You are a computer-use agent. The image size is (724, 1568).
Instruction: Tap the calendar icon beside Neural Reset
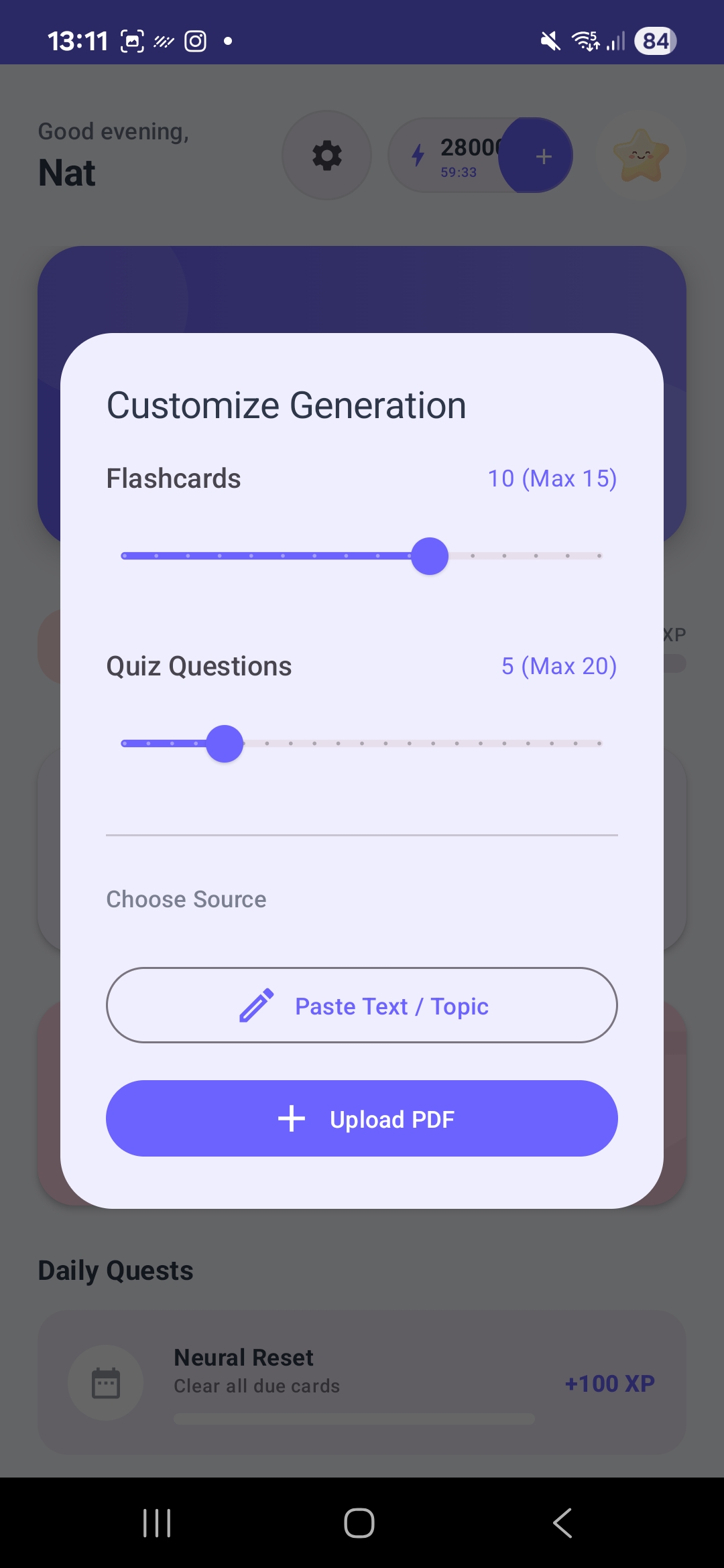105,1383
